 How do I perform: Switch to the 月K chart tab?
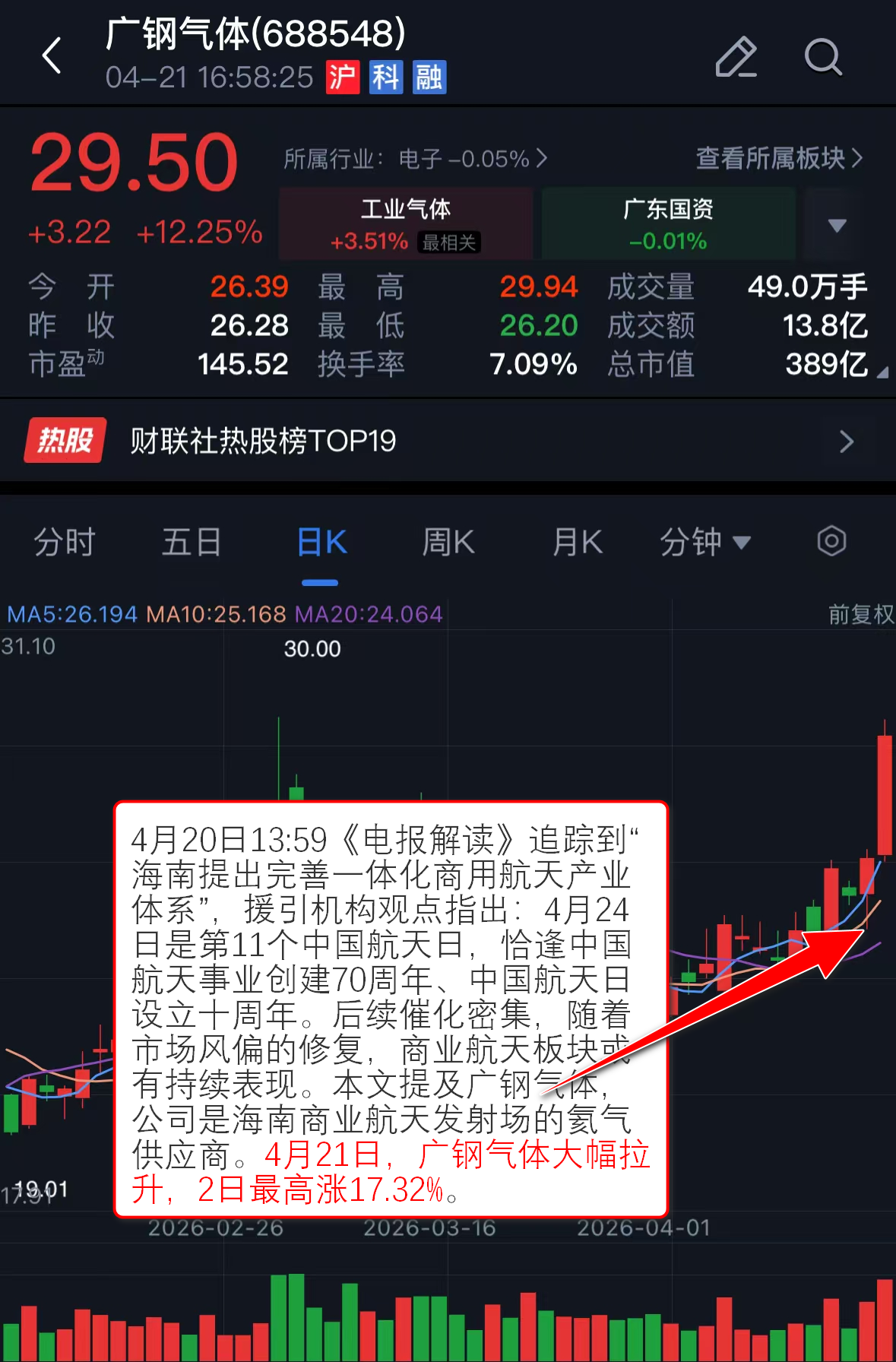[x=578, y=543]
